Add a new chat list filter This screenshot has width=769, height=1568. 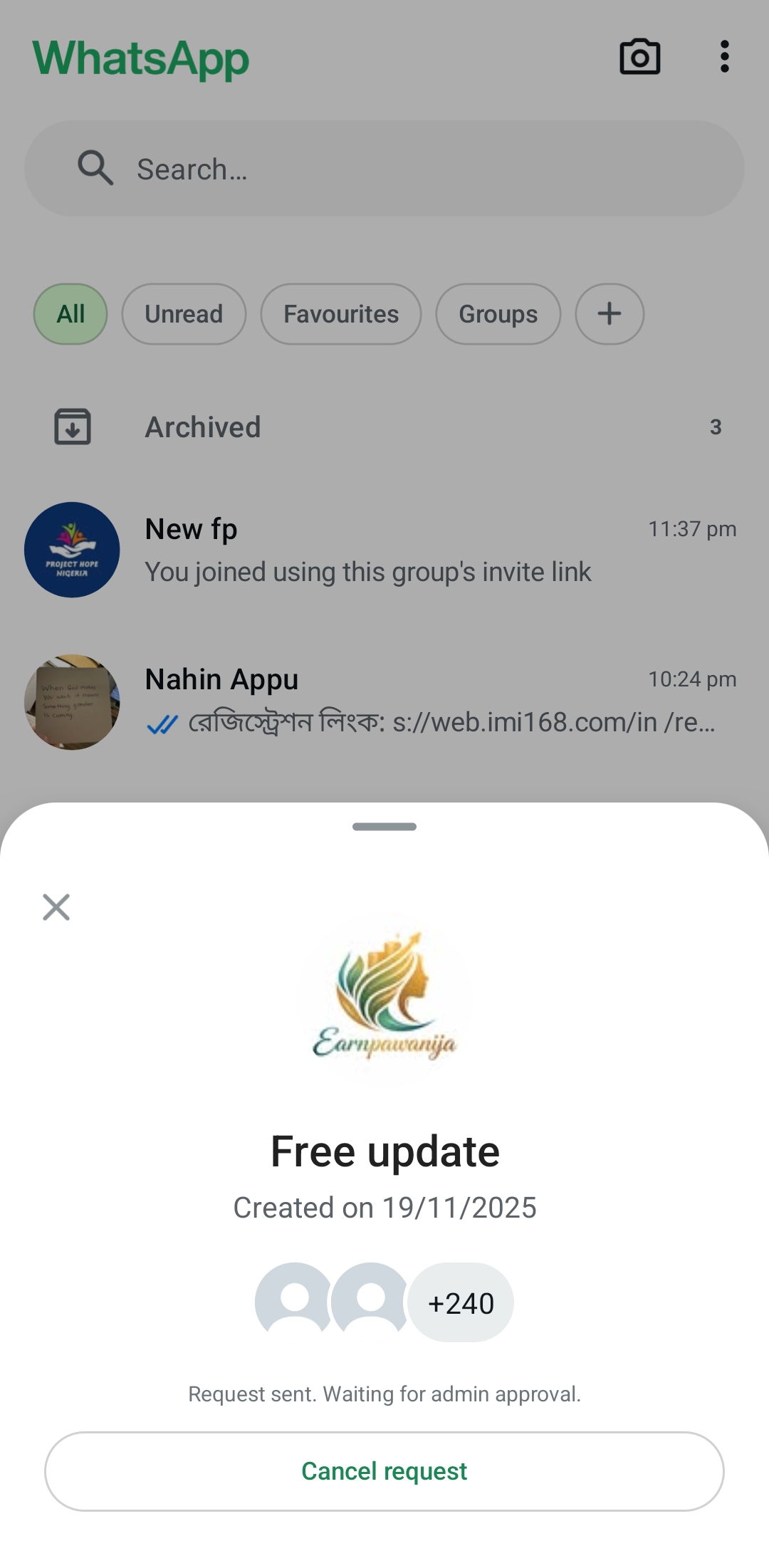610,314
